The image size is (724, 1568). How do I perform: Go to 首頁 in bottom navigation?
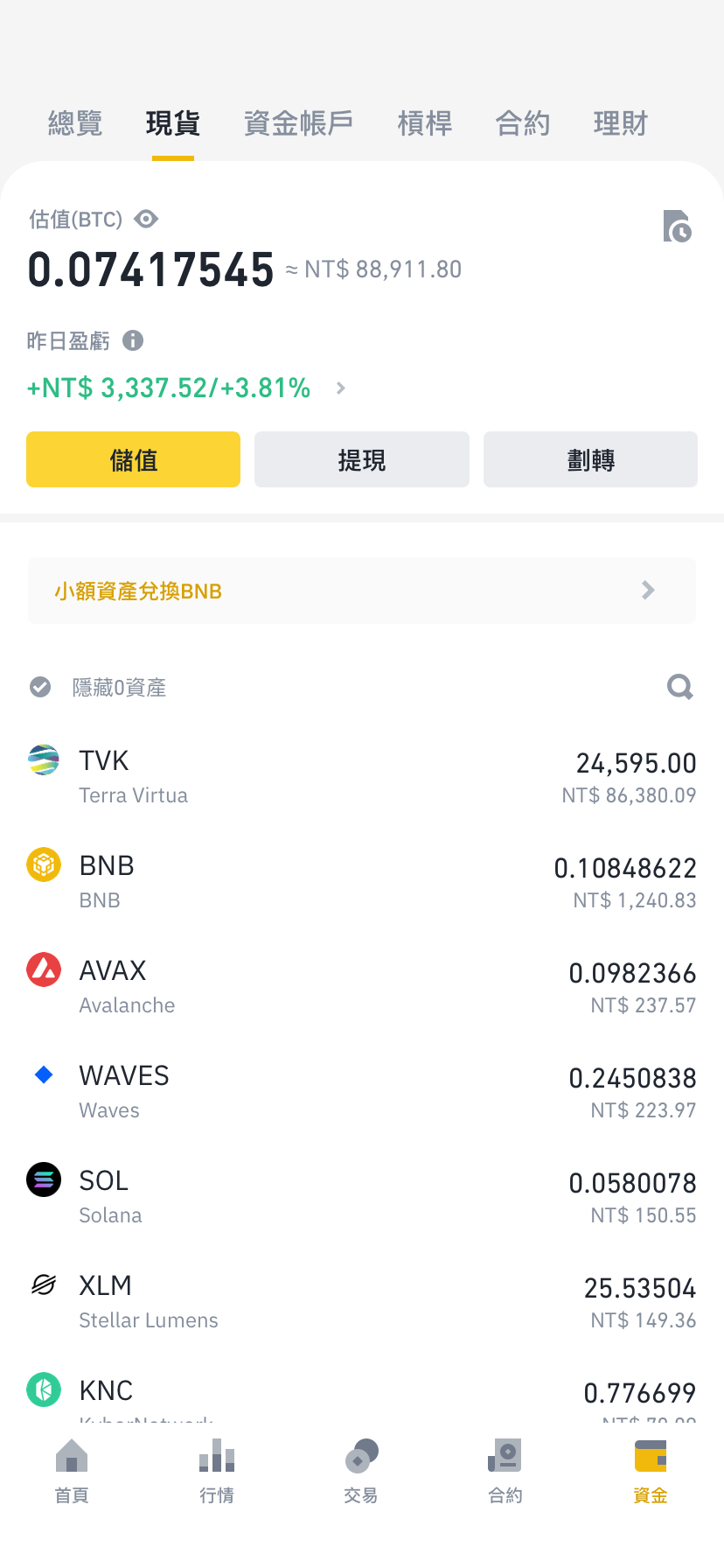point(72,1472)
